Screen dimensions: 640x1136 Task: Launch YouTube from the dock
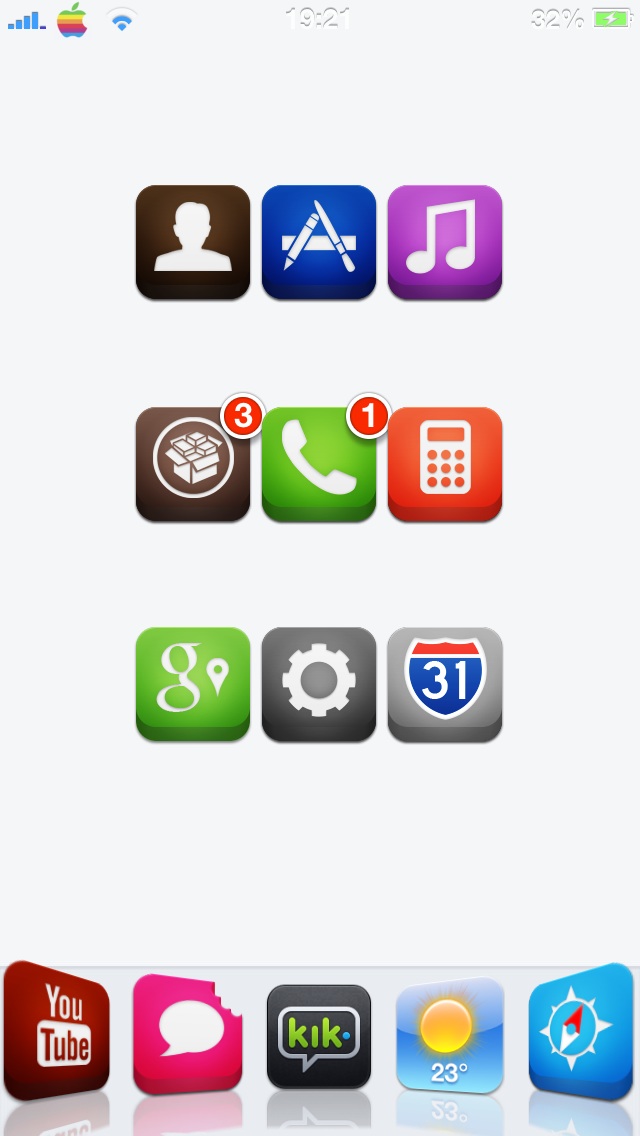tap(57, 1030)
